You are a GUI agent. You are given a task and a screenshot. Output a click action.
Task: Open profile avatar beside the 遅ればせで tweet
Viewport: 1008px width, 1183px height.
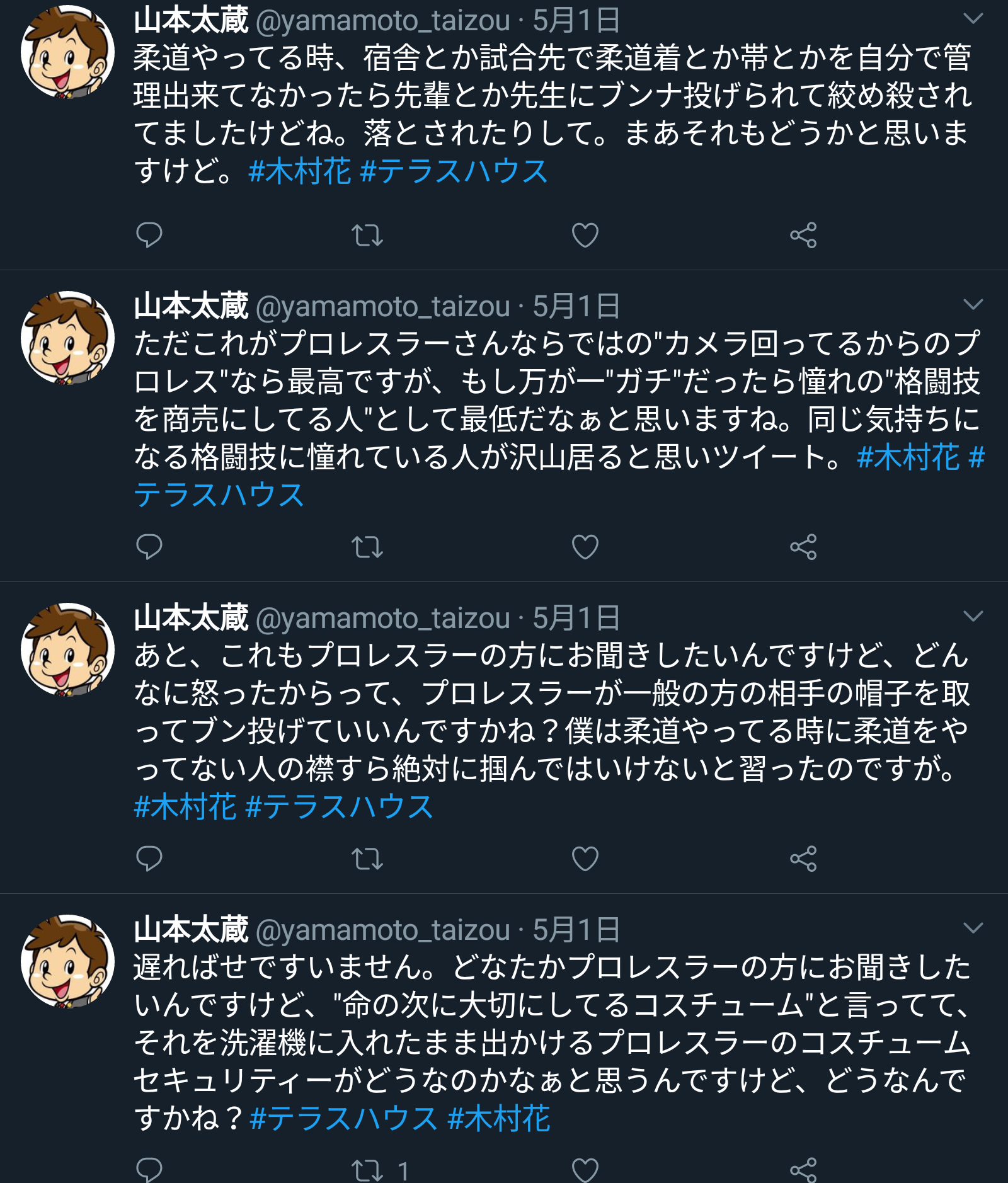pos(67,961)
